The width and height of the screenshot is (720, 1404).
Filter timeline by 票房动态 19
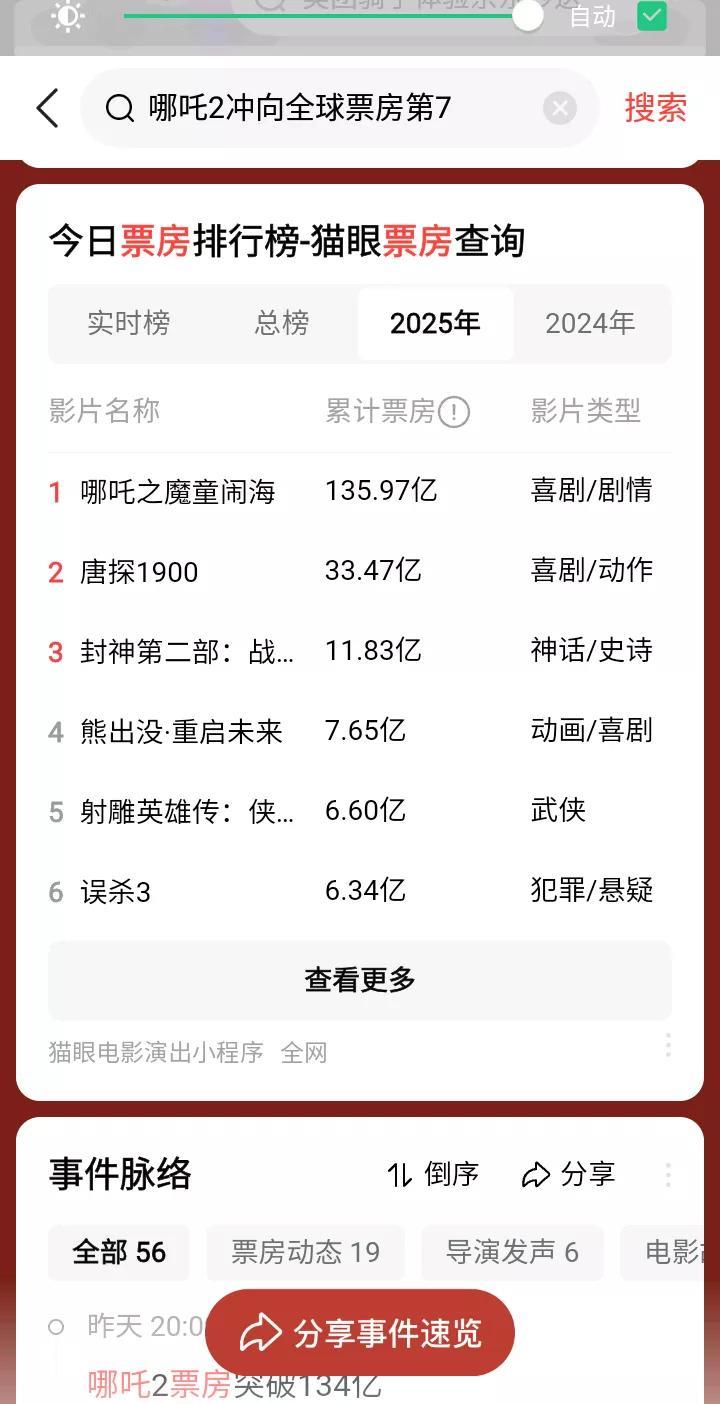[x=306, y=1252]
